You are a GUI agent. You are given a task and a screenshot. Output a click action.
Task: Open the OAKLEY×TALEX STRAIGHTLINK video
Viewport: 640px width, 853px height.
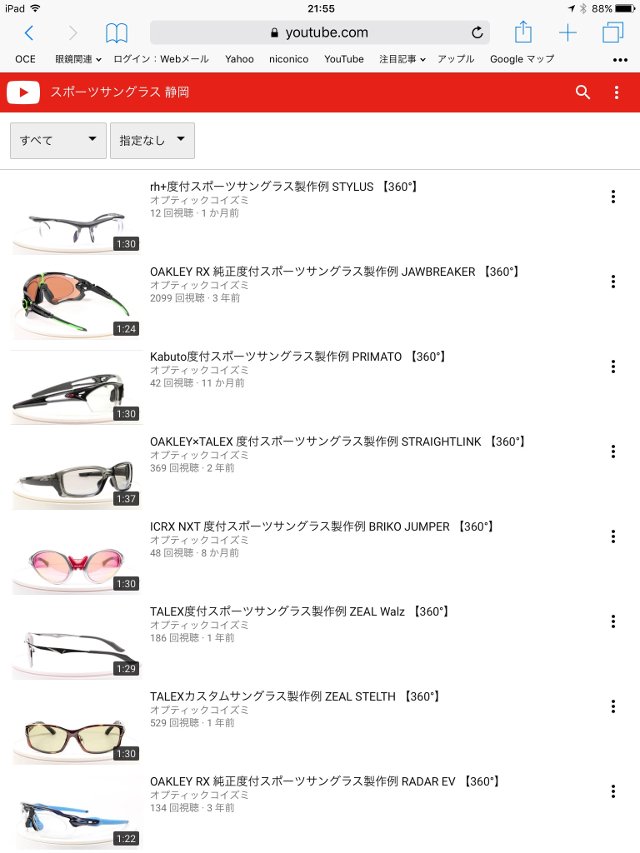pos(337,442)
